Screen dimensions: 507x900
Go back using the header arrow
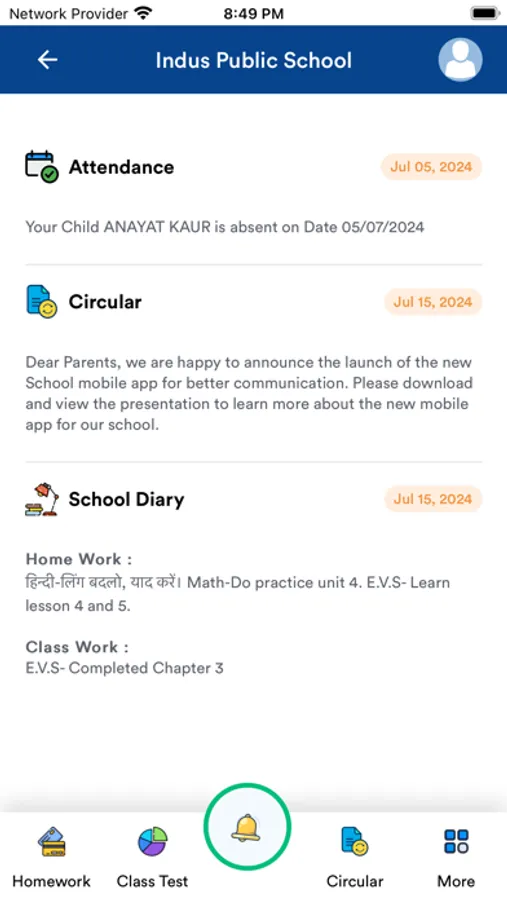(47, 60)
